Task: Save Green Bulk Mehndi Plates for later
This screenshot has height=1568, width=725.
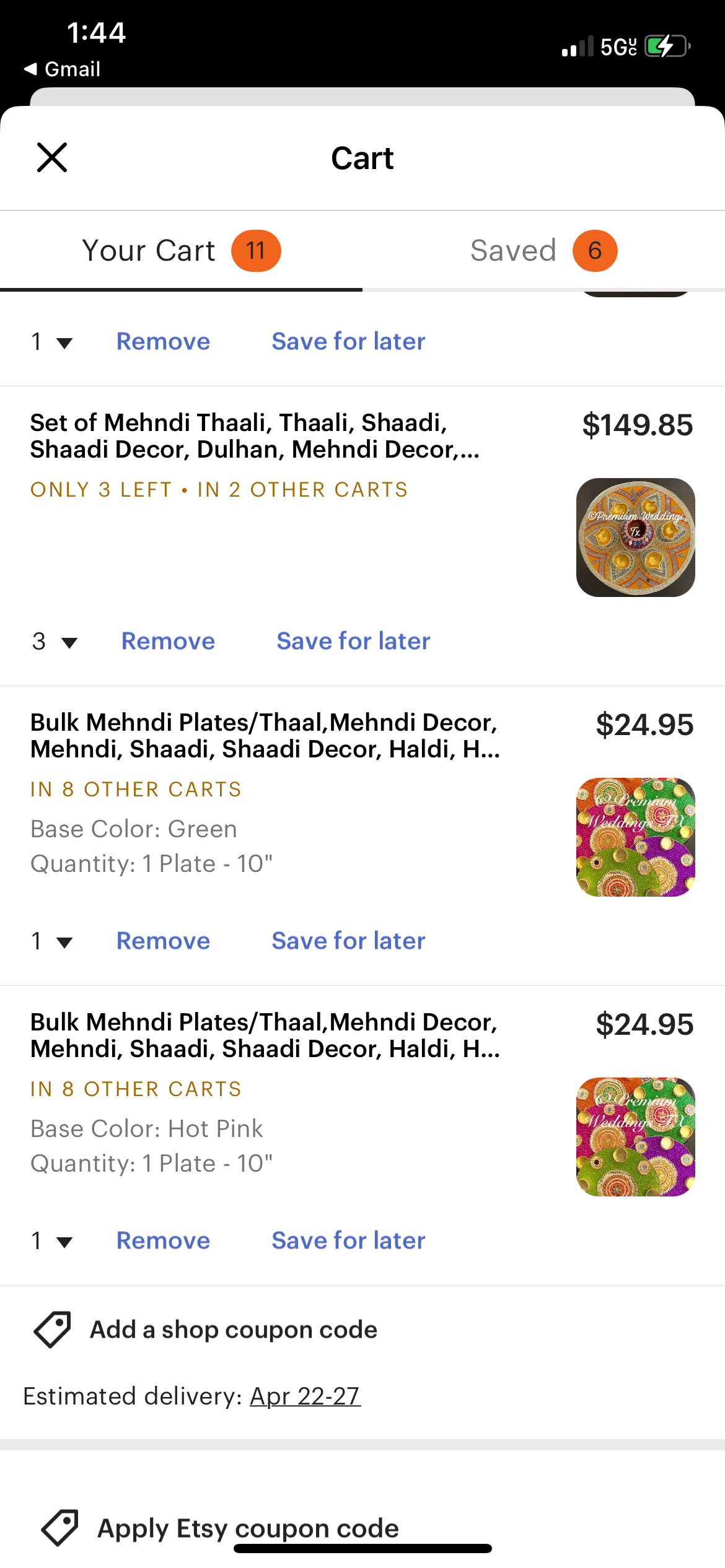Action: pyautogui.click(x=348, y=941)
